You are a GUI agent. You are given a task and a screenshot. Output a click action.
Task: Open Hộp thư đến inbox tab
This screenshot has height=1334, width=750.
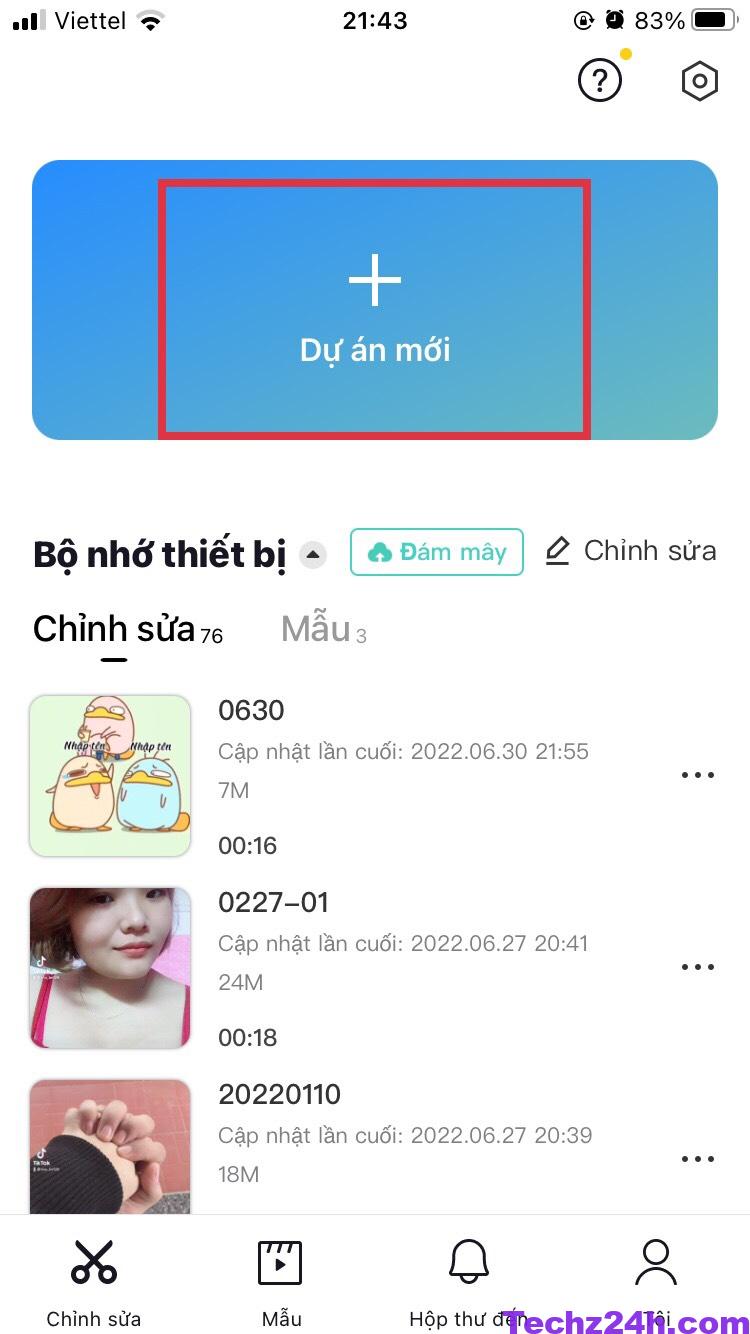point(468,1280)
